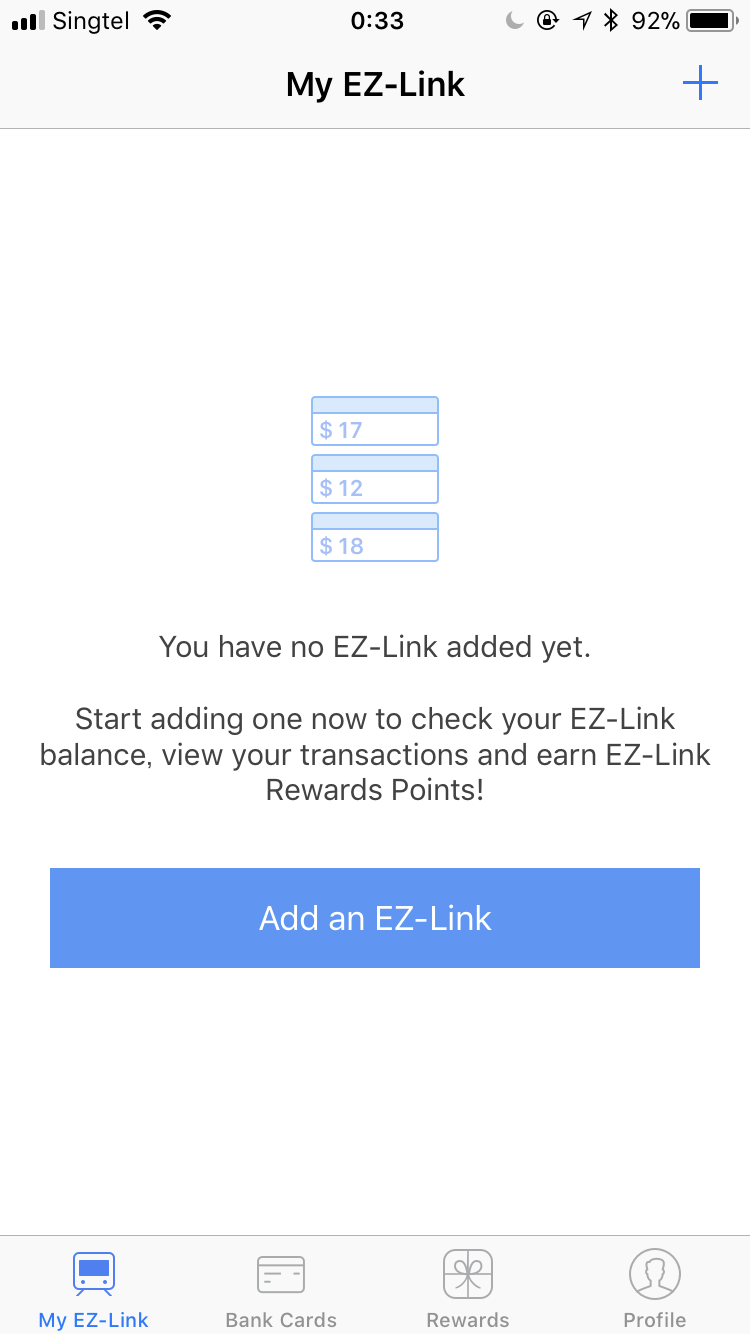Select the My EZ-Link tab
Image resolution: width=750 pixels, height=1334 pixels.
pyautogui.click(x=94, y=1290)
